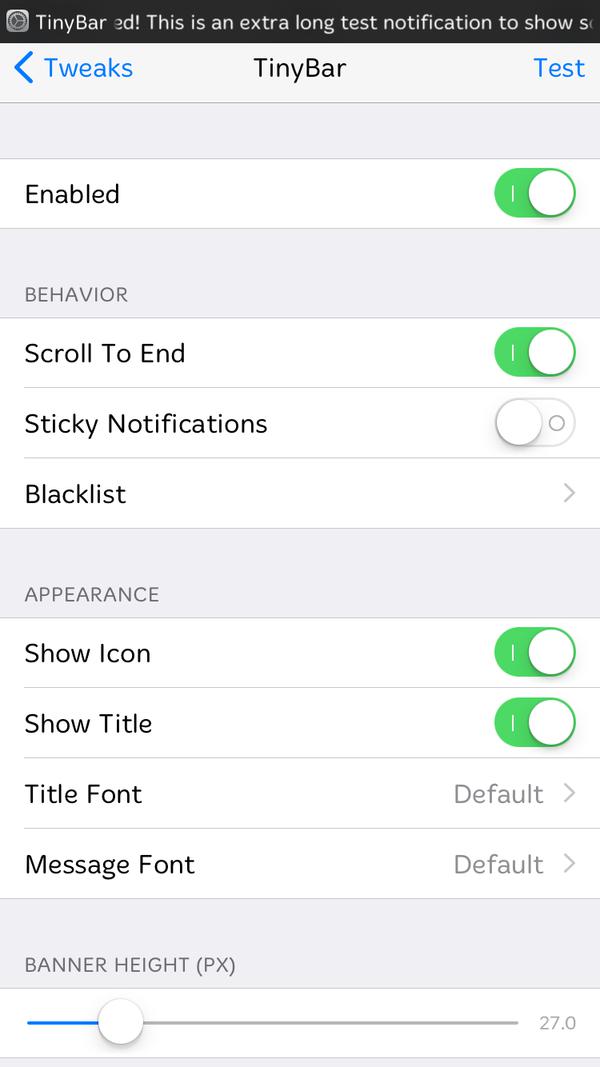Go back to Tweaks
The width and height of the screenshot is (600, 1067).
(74, 68)
